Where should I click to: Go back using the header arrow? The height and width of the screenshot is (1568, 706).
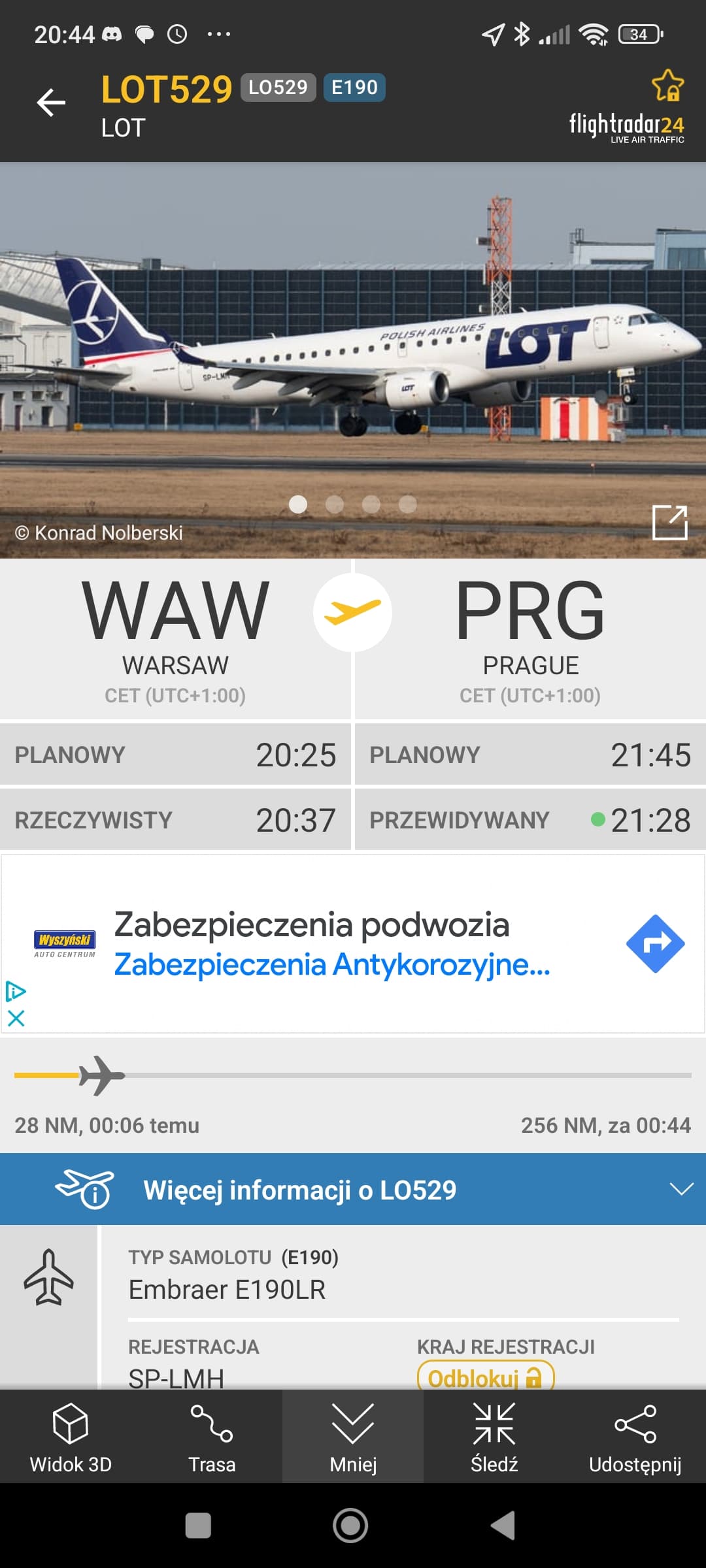(x=51, y=103)
